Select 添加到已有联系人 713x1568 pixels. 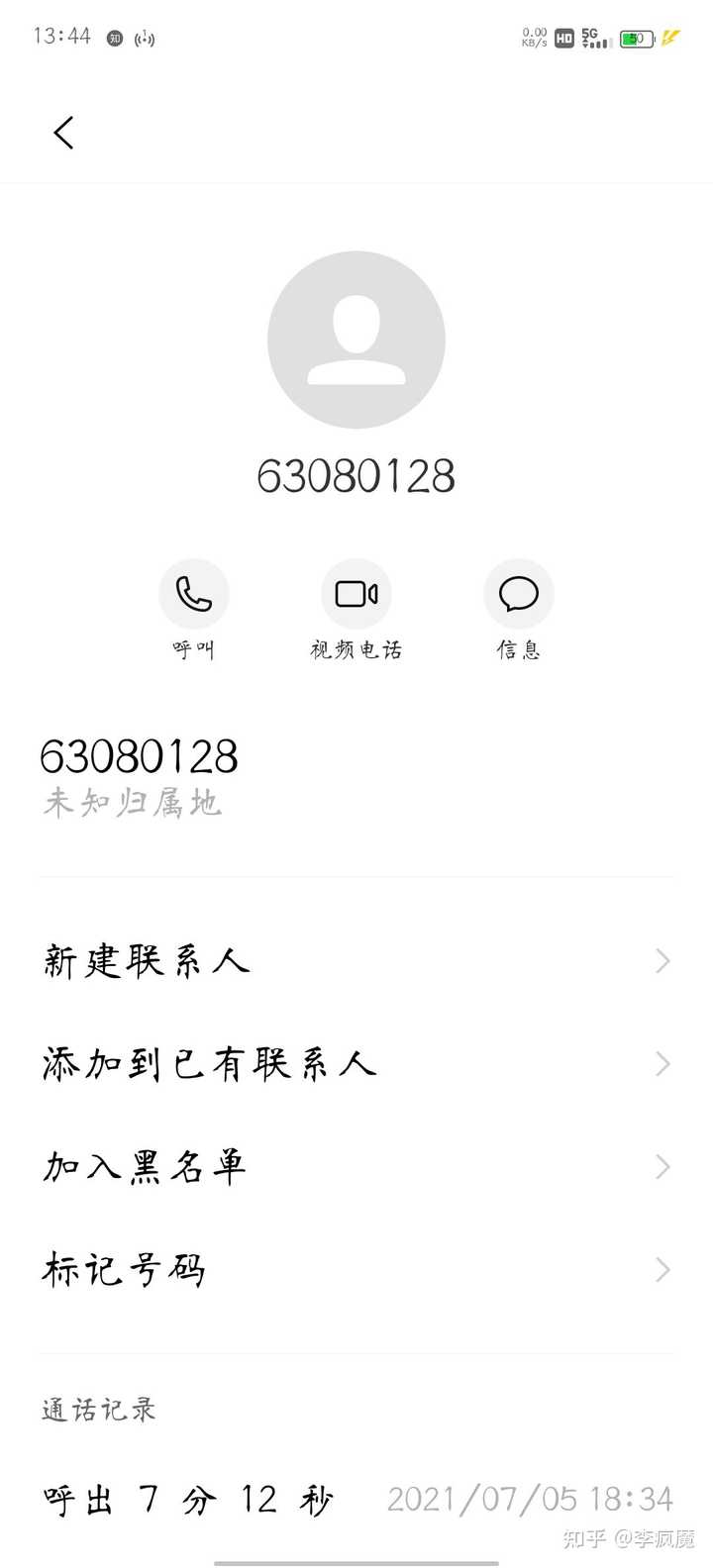pos(356,1064)
